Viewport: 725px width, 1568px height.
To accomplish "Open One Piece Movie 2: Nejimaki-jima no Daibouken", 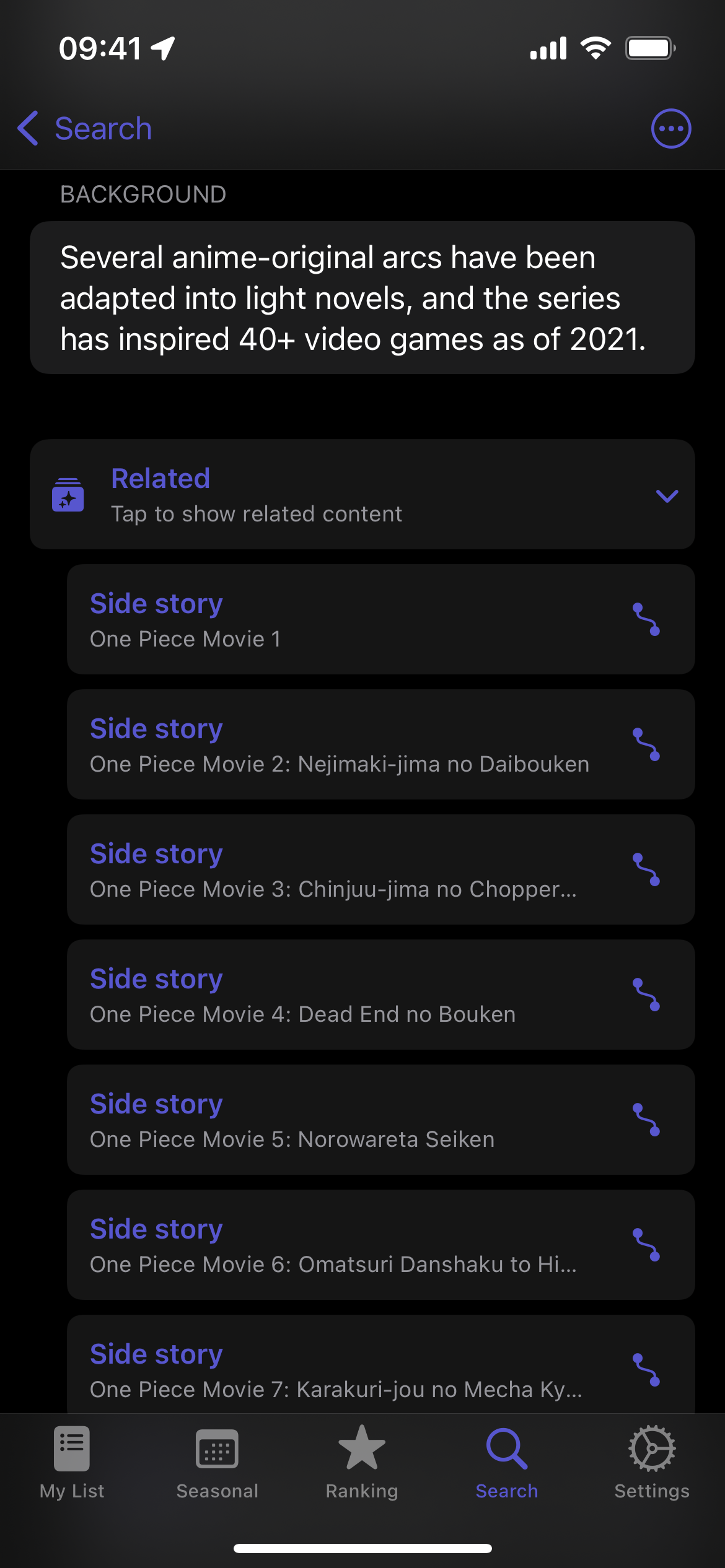I will 380,744.
